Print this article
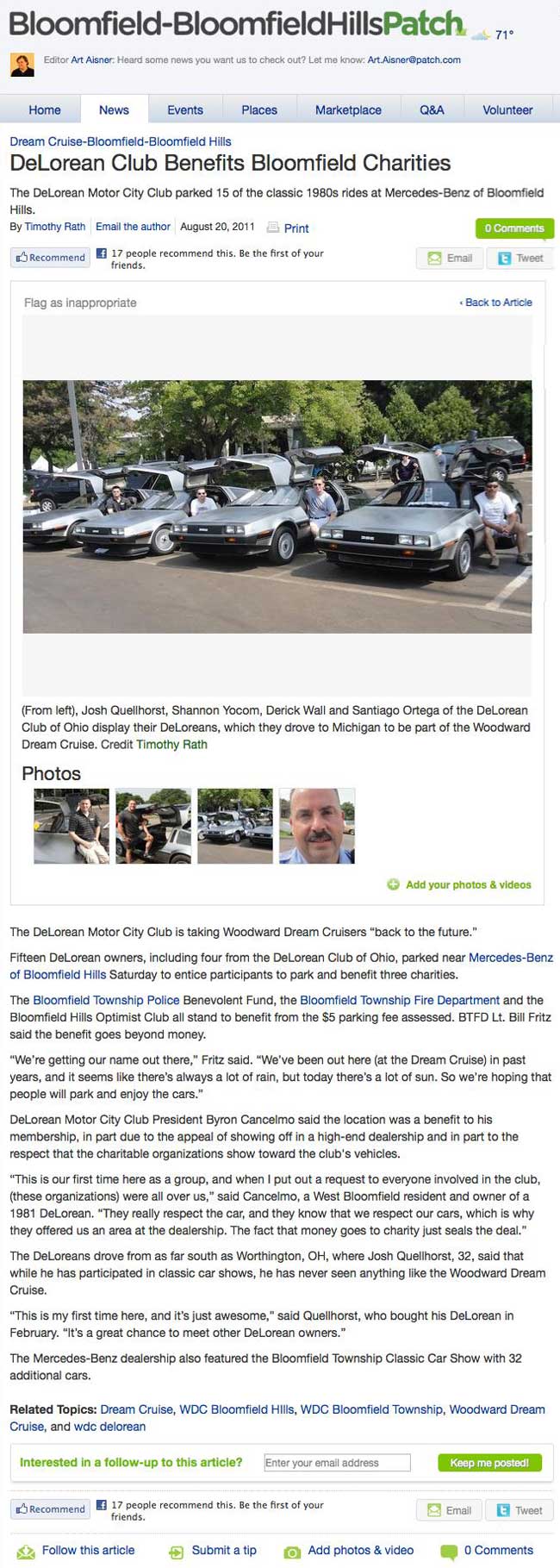 (x=296, y=228)
